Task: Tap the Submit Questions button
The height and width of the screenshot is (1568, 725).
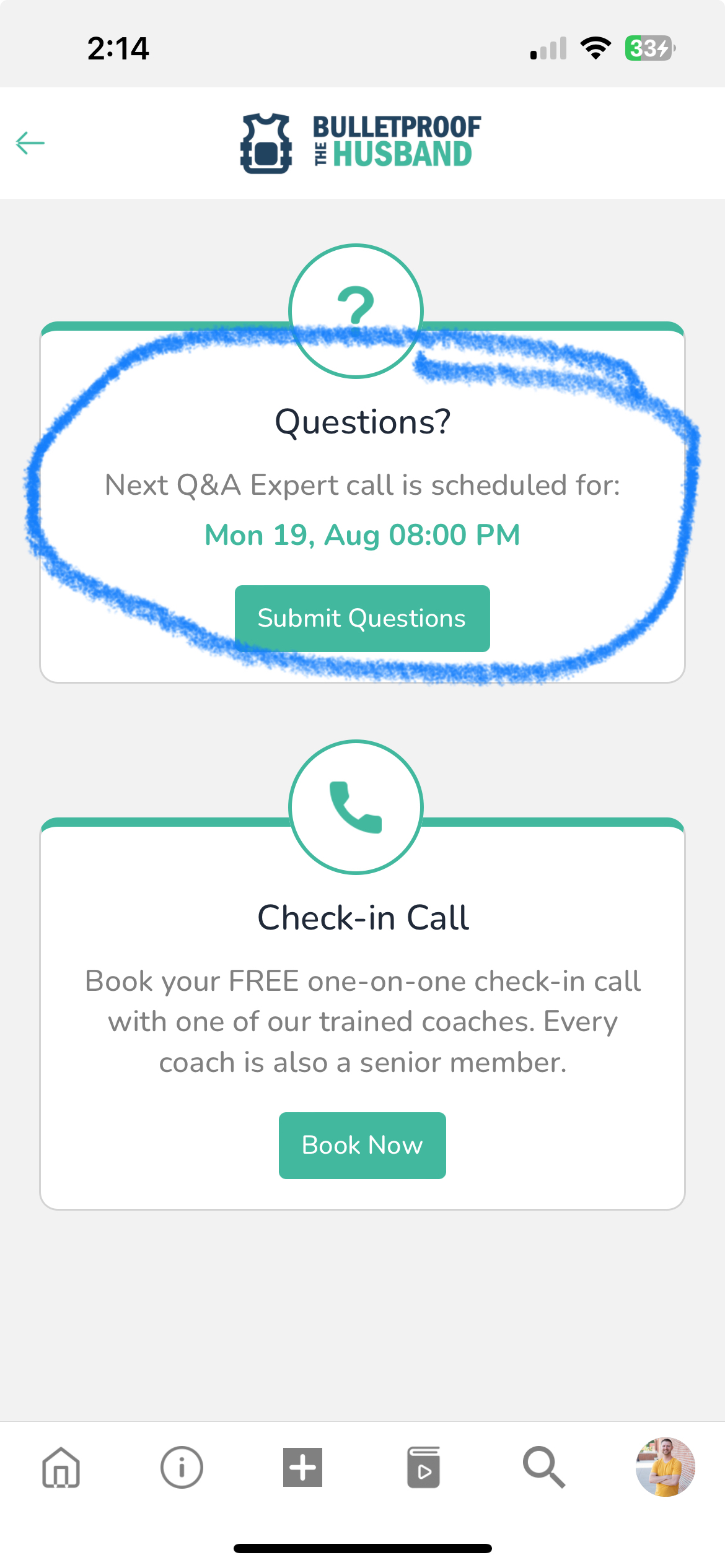Action: coord(362,618)
